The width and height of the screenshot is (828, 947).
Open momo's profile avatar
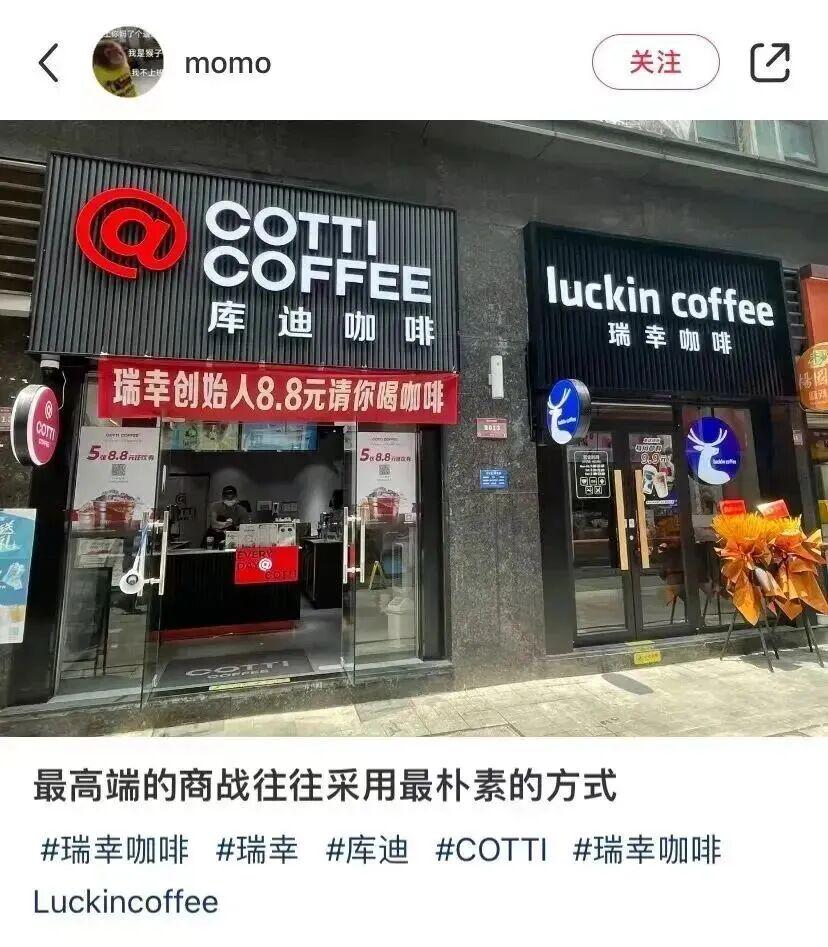tap(127, 62)
